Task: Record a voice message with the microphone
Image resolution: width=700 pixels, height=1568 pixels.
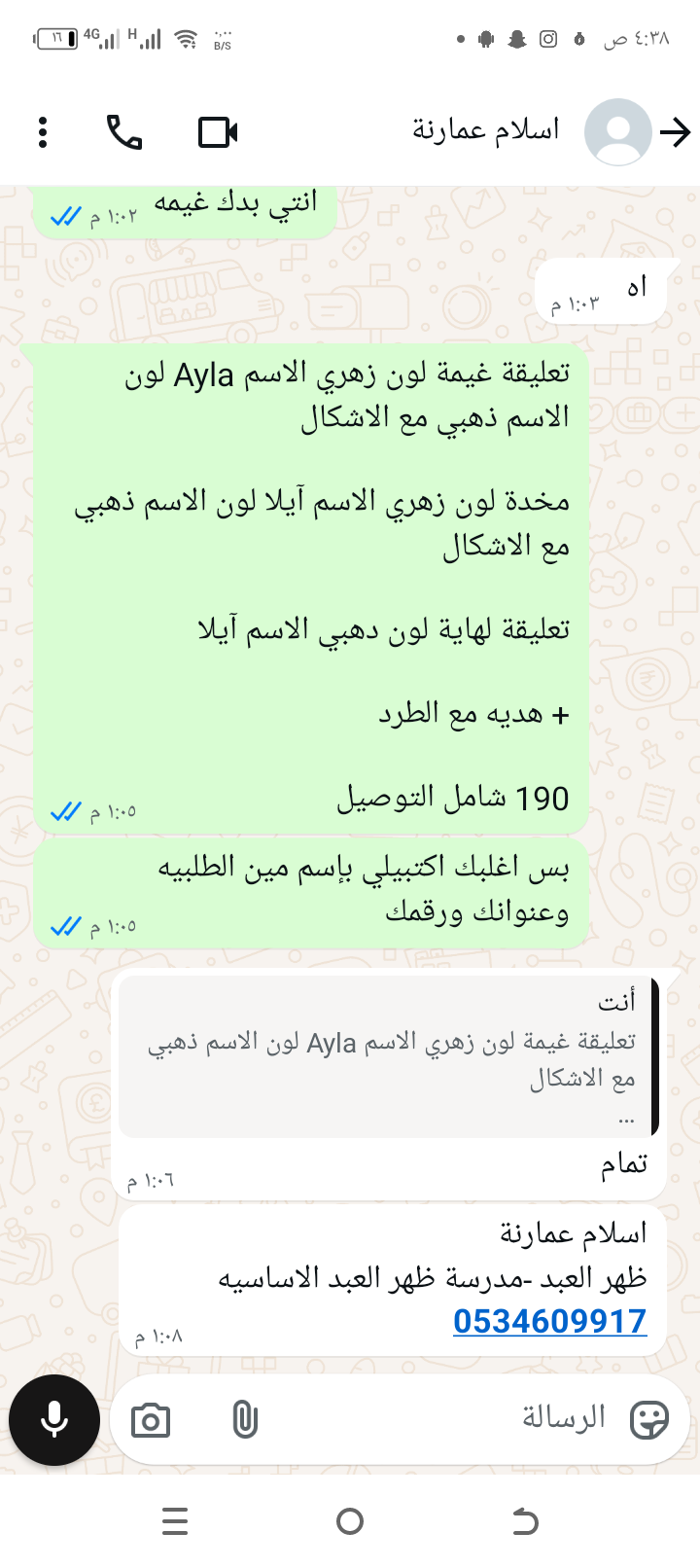Action: tap(54, 1420)
